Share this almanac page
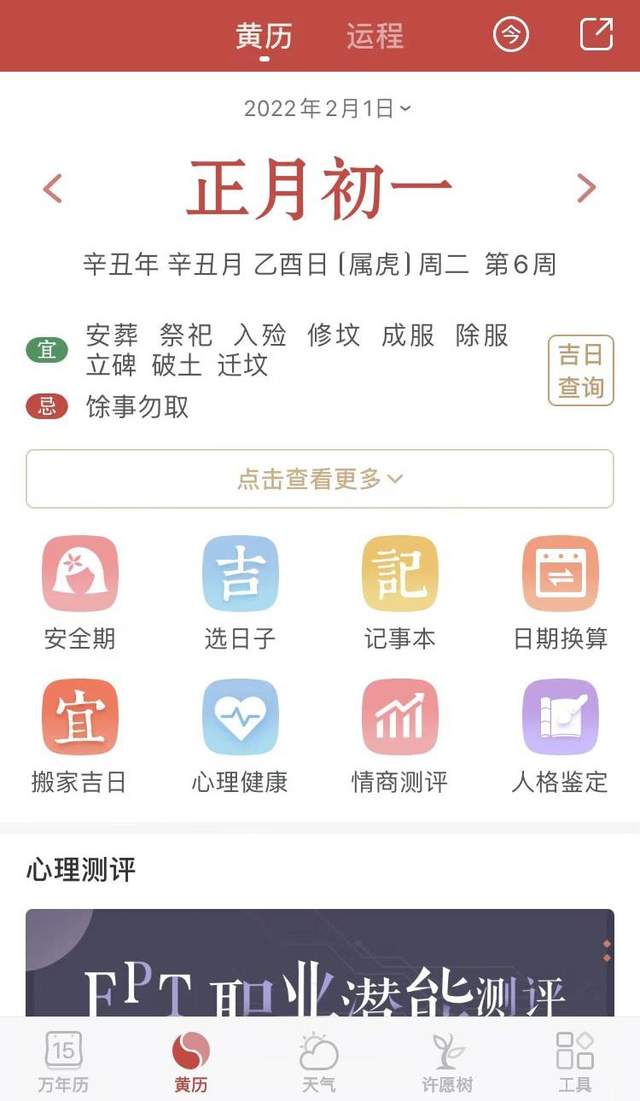Viewport: 640px width, 1101px height. coord(596,35)
